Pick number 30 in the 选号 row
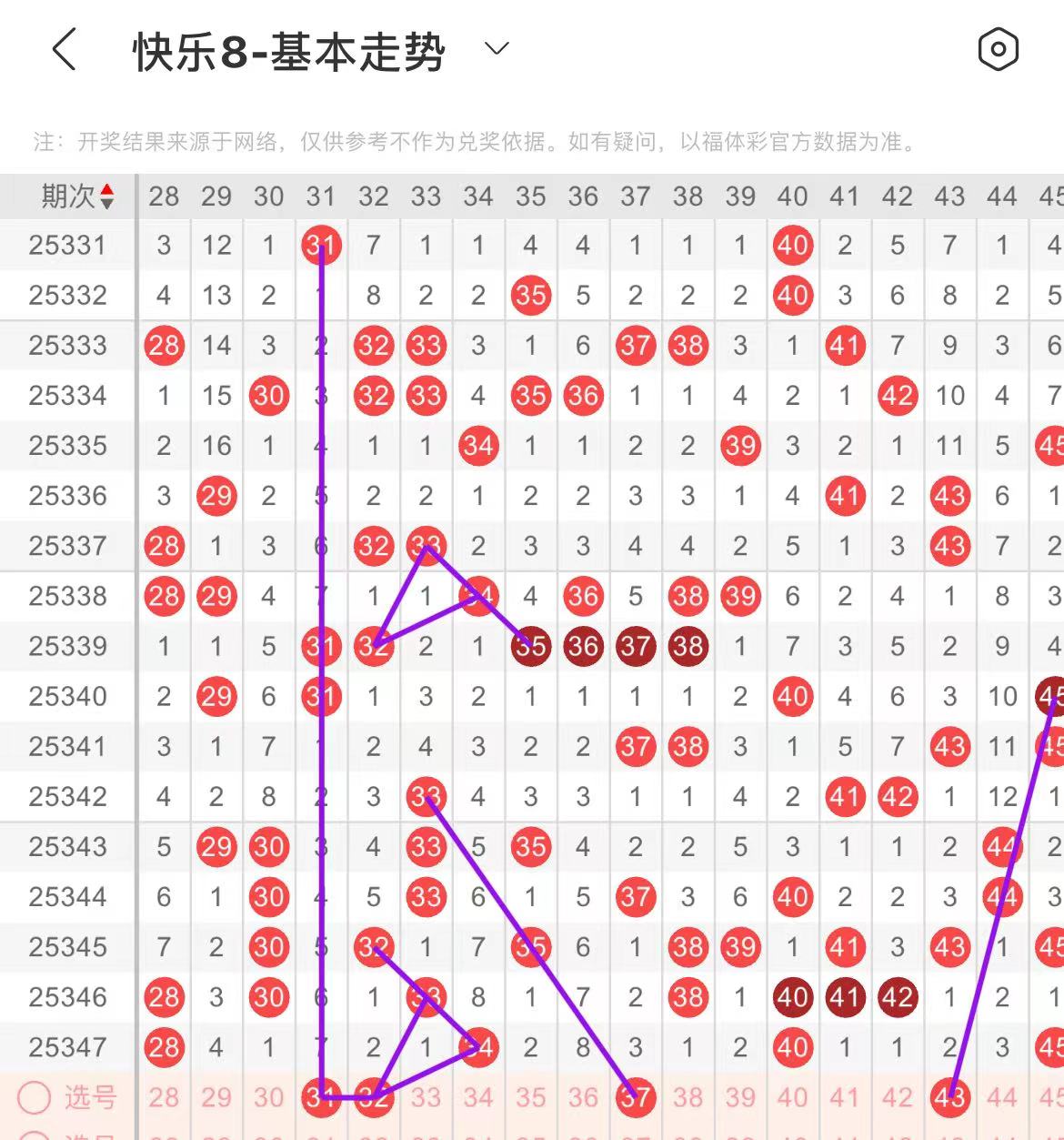This screenshot has width=1064, height=1140. coord(268,1097)
